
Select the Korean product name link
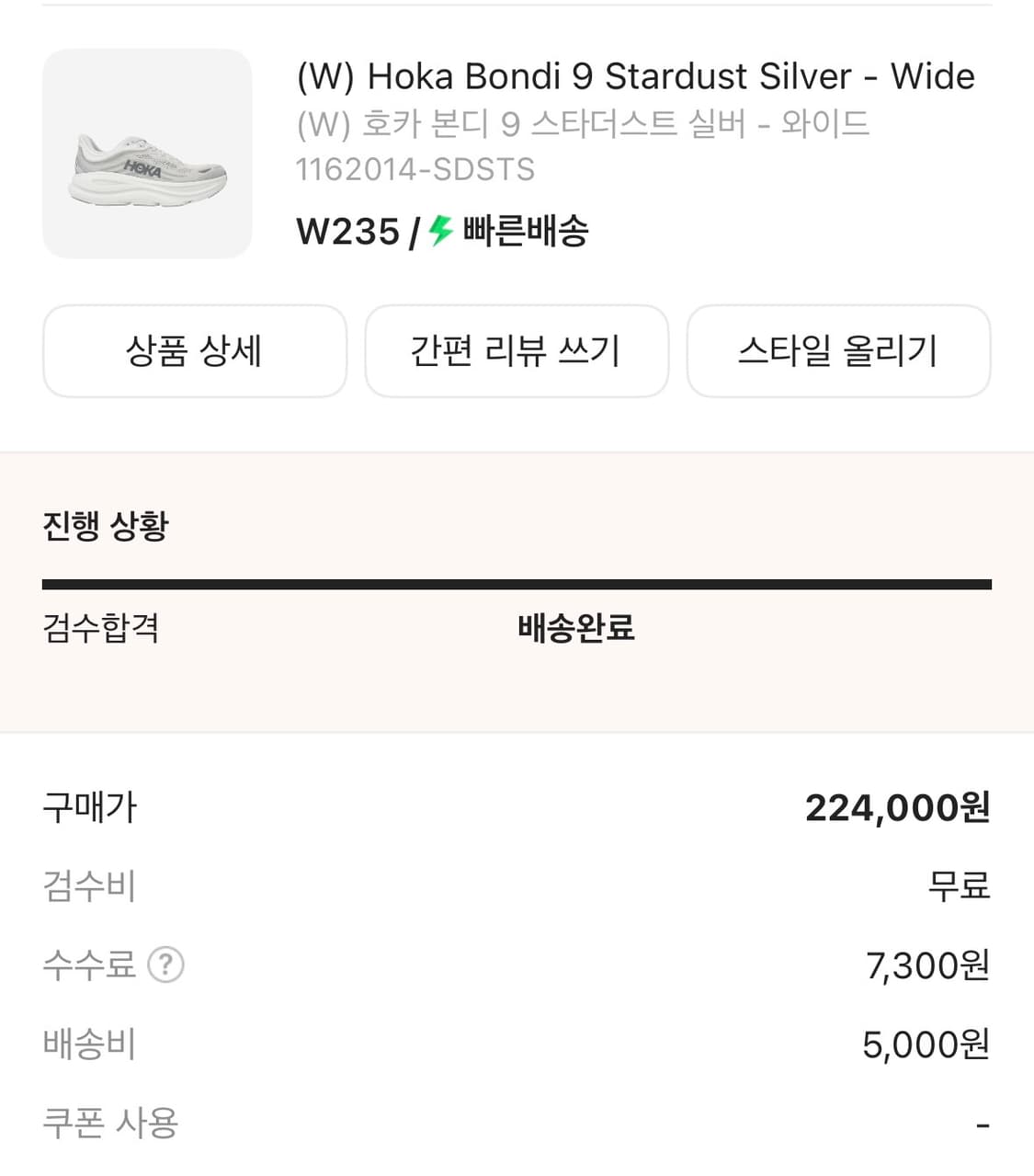pos(583,122)
